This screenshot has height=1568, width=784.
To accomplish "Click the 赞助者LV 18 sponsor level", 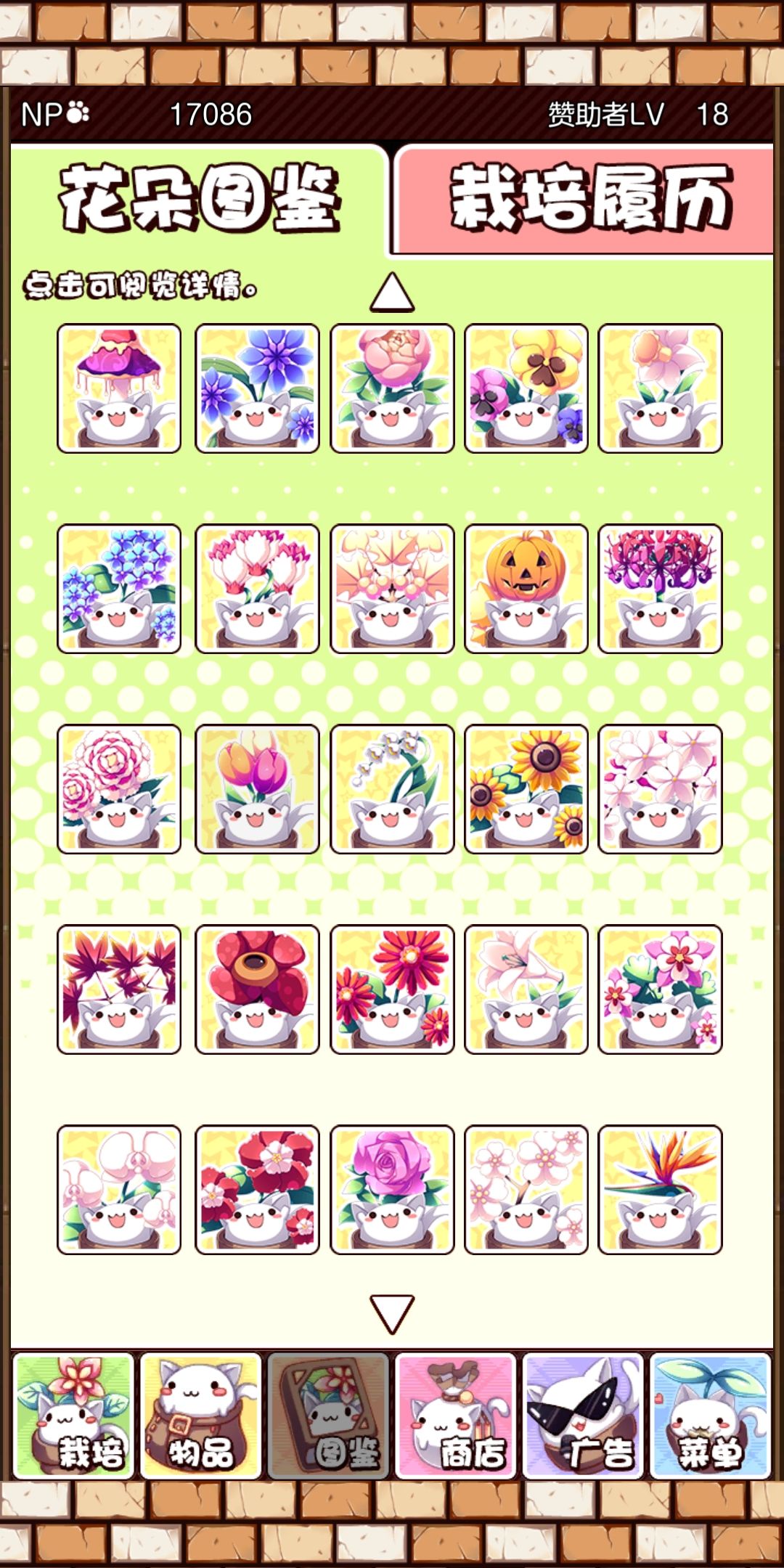I will (x=639, y=113).
